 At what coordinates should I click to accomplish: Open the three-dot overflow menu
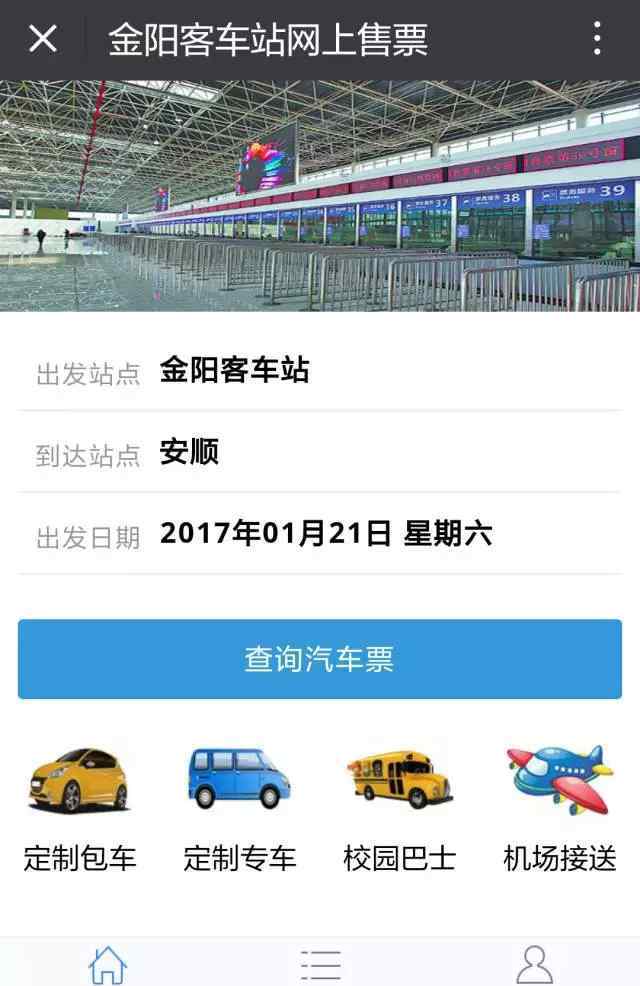(x=597, y=39)
